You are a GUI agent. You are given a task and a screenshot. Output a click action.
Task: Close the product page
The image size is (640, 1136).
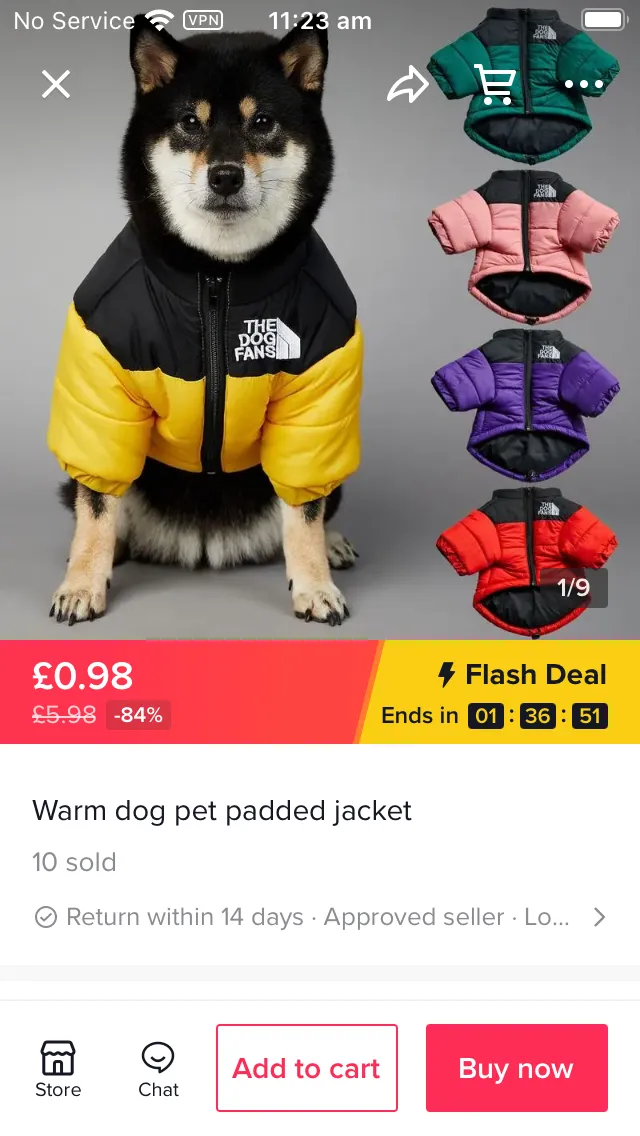coord(56,84)
